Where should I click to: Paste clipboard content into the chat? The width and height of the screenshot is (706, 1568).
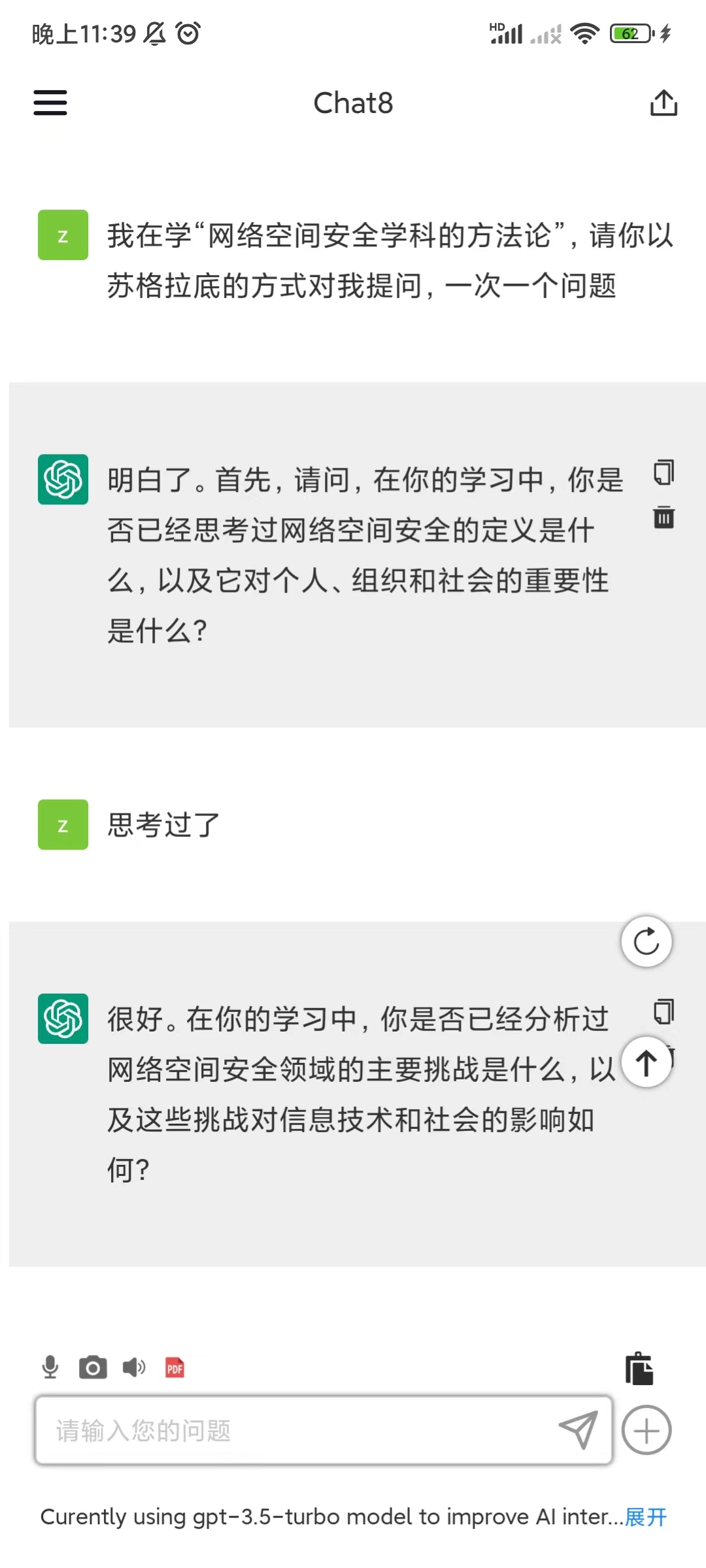click(639, 1368)
